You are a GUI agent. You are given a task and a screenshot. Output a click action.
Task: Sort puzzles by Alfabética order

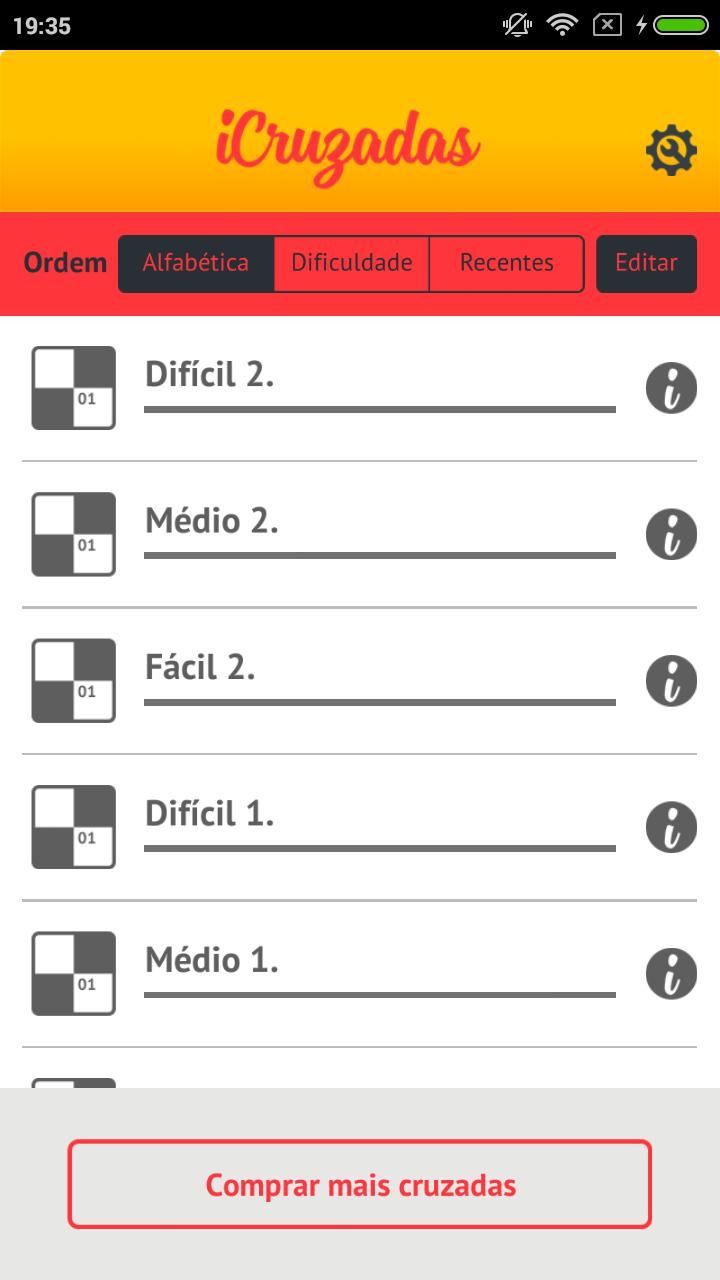pyautogui.click(x=196, y=264)
